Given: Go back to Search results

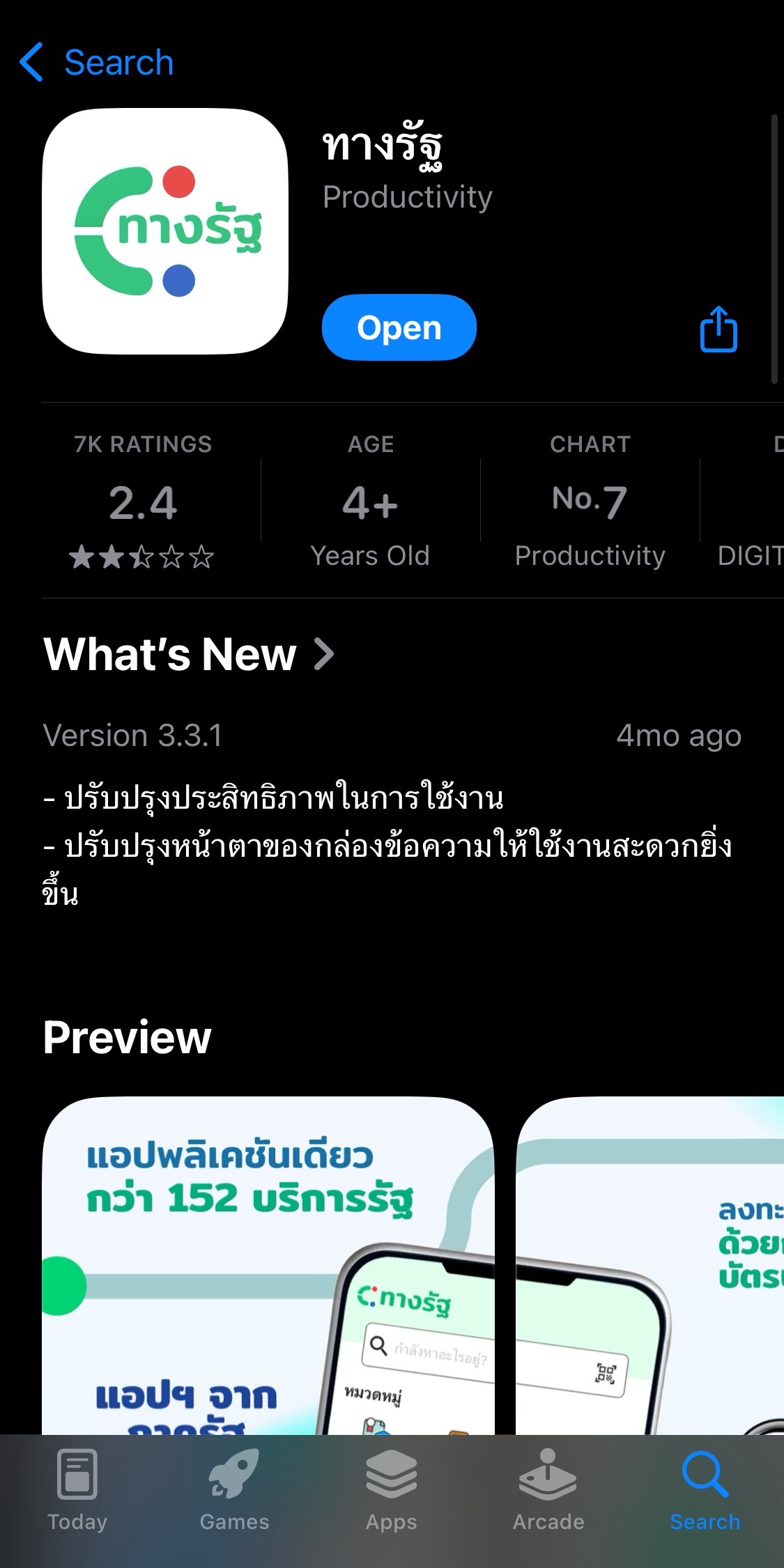Looking at the screenshot, I should [96, 63].
